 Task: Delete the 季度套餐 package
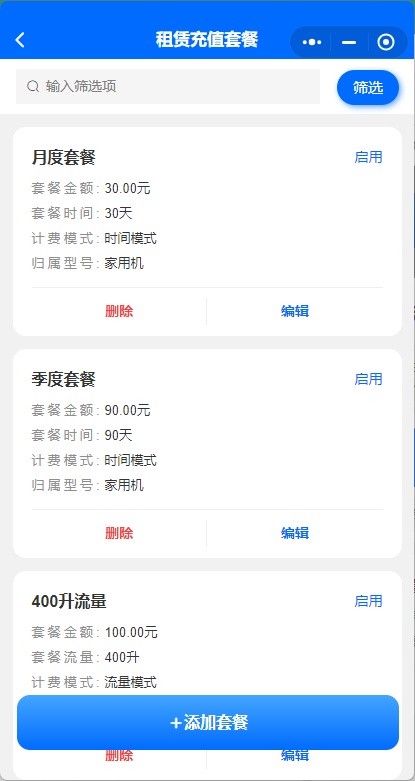pos(119,533)
